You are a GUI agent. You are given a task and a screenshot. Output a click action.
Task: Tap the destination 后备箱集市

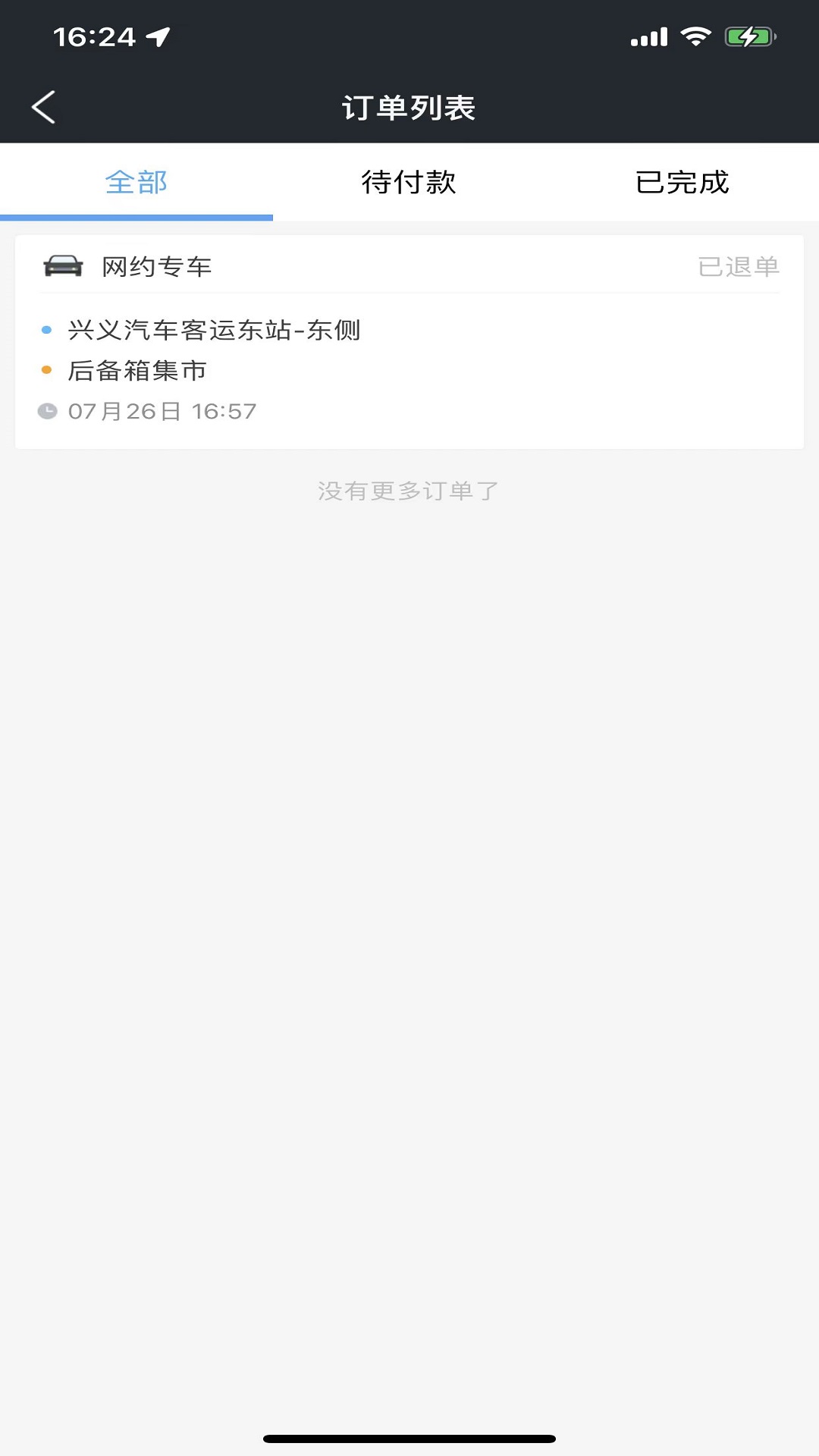click(x=137, y=371)
